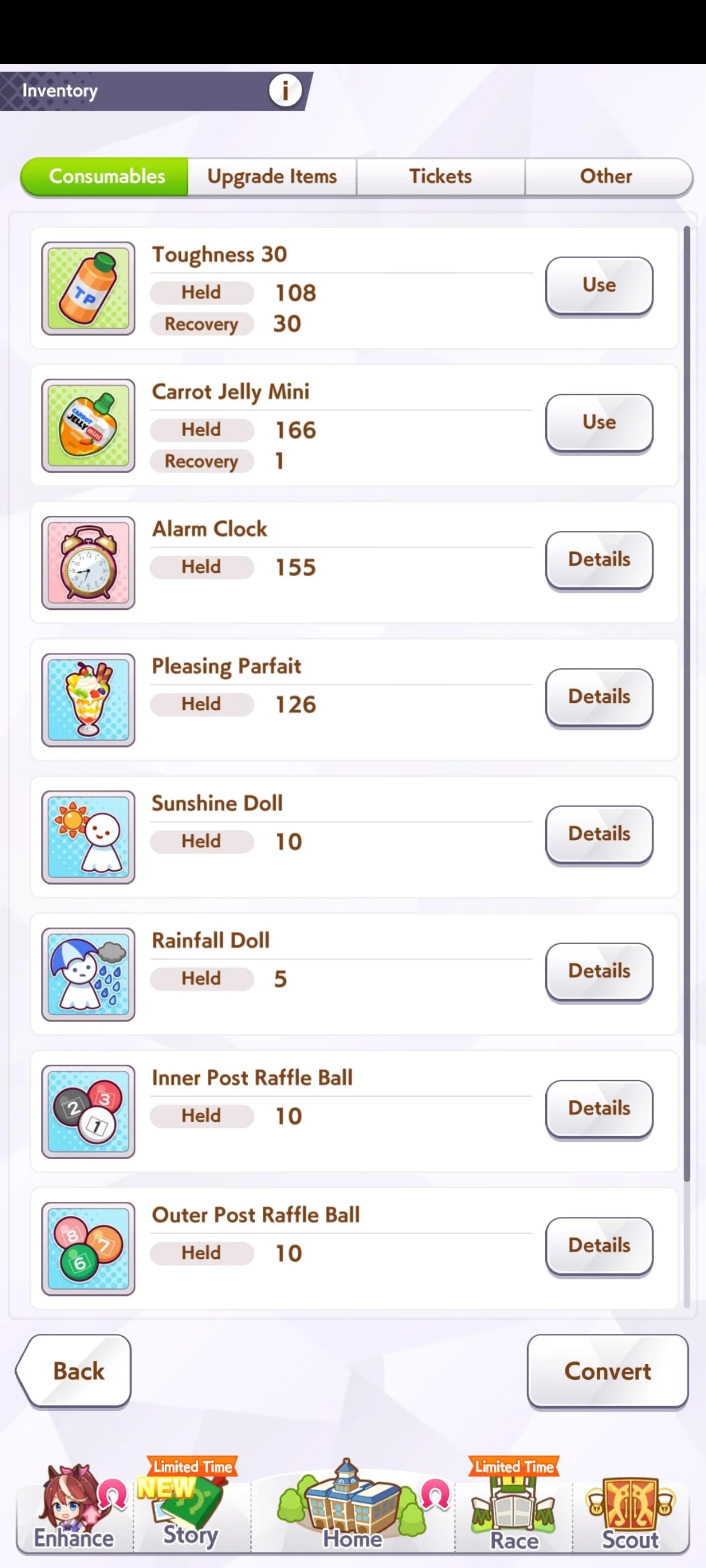View Outer Post Raffle Ball details
This screenshot has height=1568, width=706.
pyautogui.click(x=599, y=1246)
